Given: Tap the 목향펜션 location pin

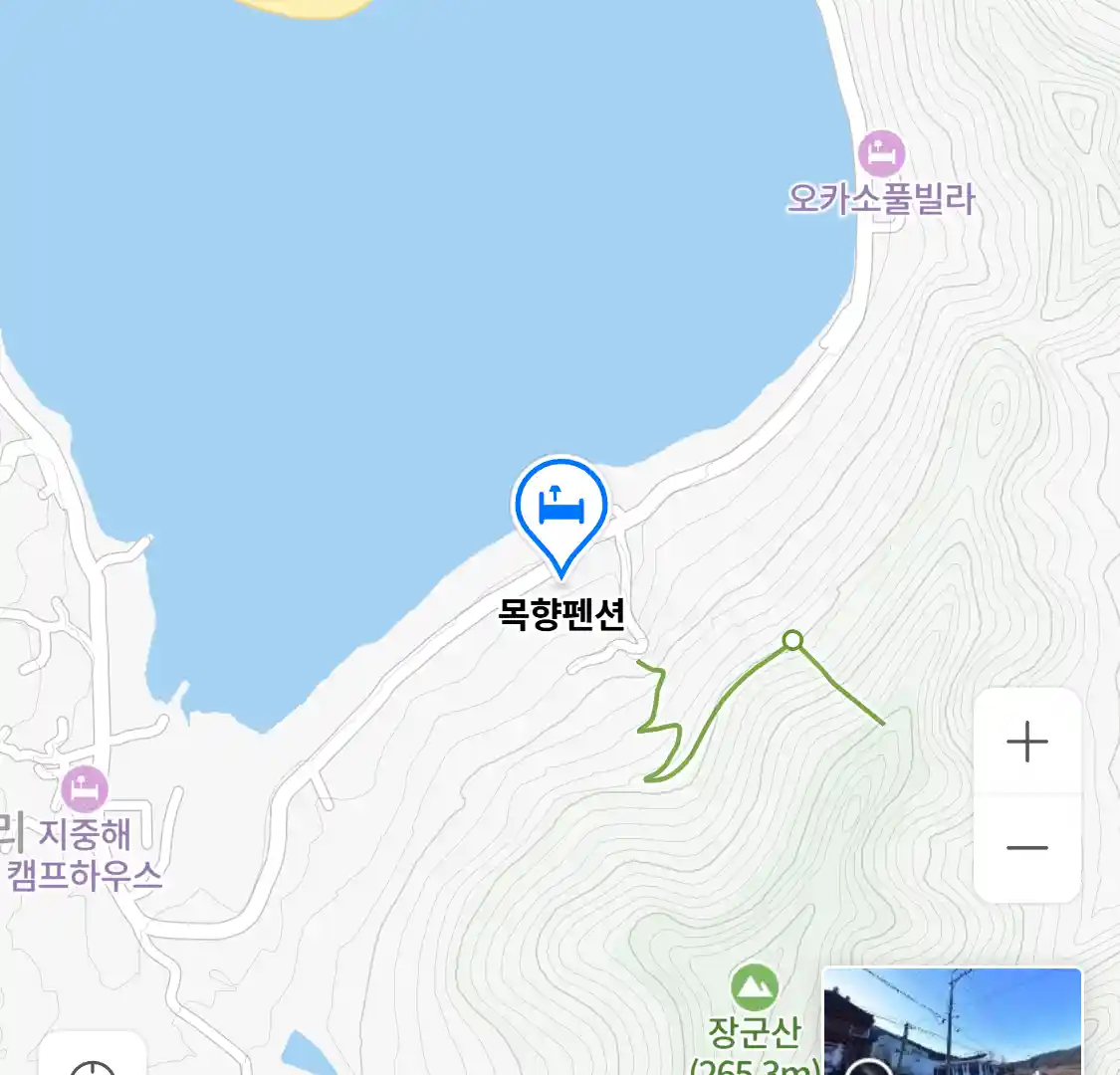Looking at the screenshot, I should point(560,510).
